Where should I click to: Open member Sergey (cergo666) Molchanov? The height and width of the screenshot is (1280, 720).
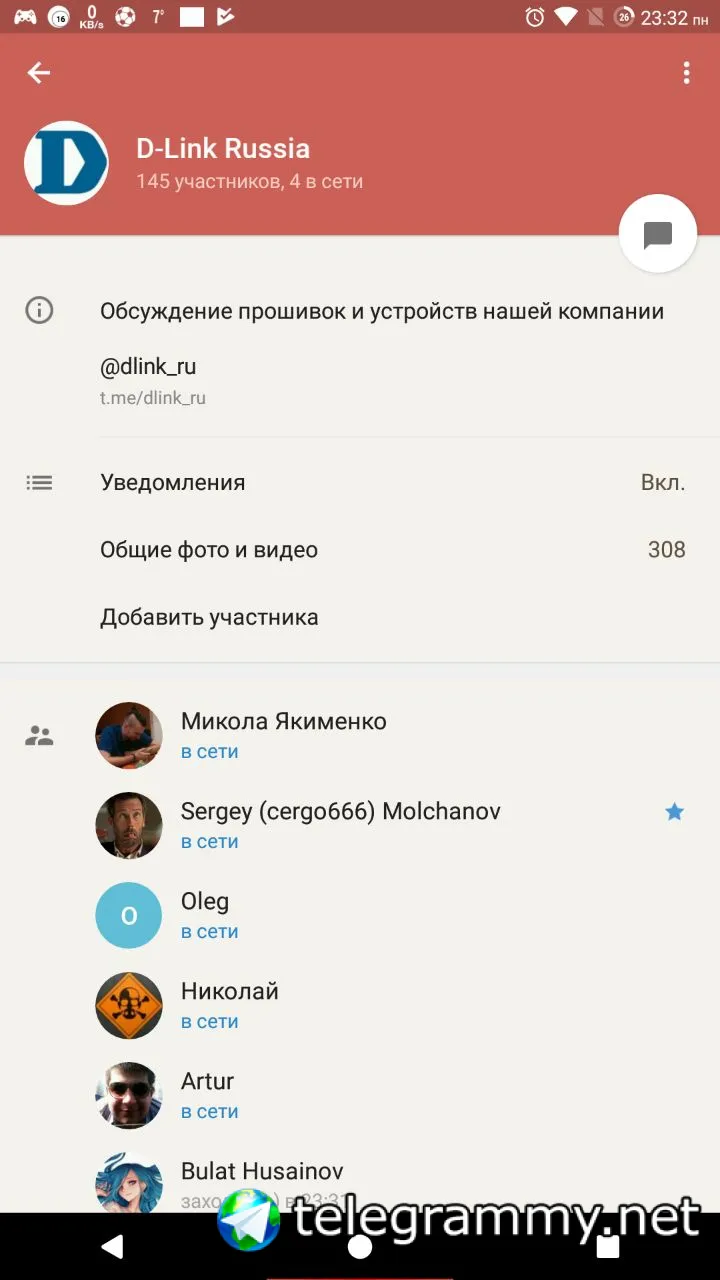340,825
